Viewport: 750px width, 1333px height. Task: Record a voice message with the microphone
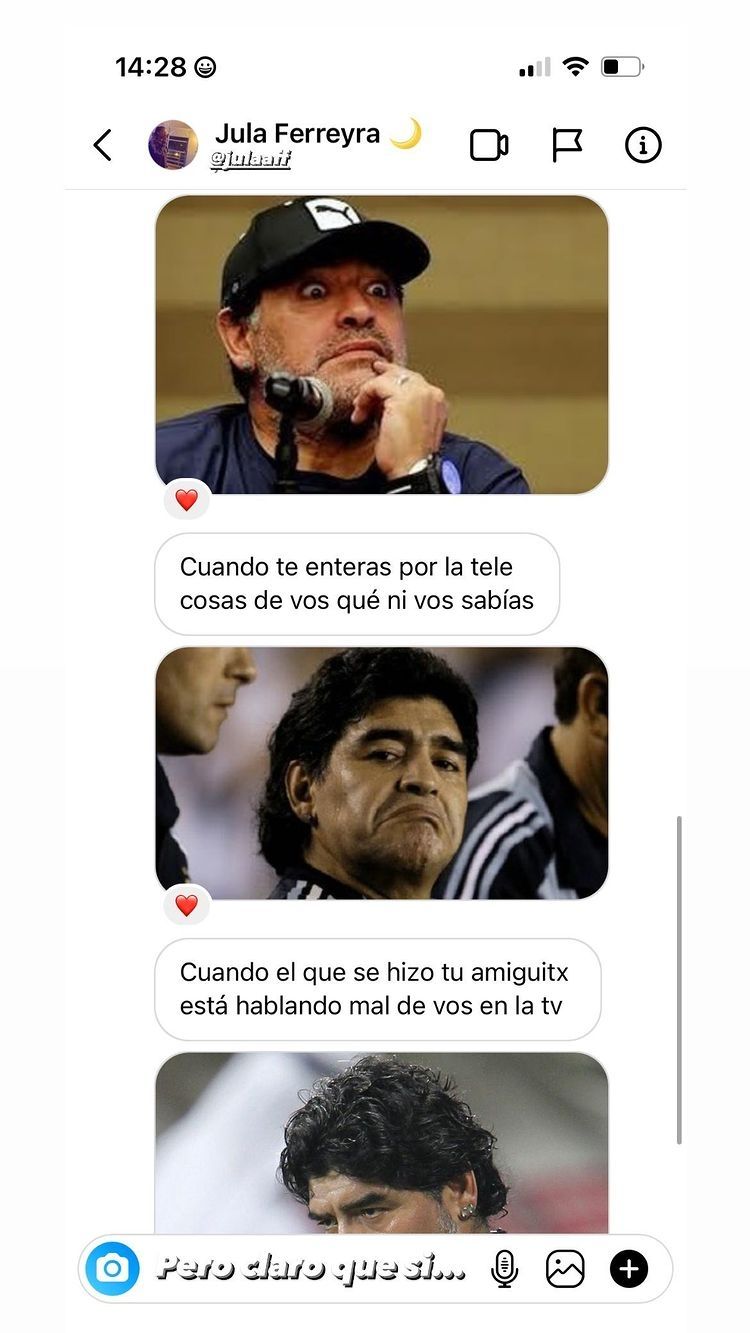point(505,1269)
